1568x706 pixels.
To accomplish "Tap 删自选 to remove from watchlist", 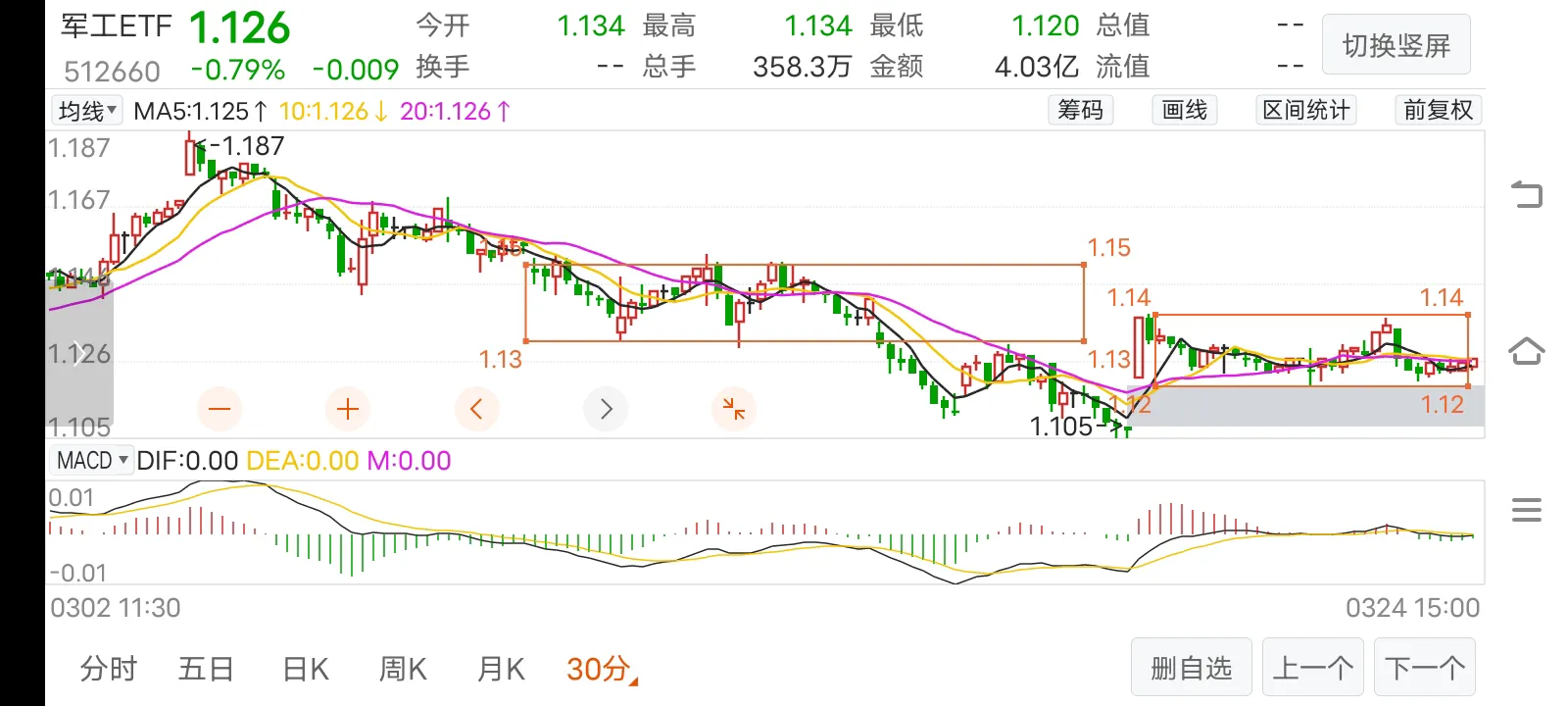I will [x=1191, y=669].
